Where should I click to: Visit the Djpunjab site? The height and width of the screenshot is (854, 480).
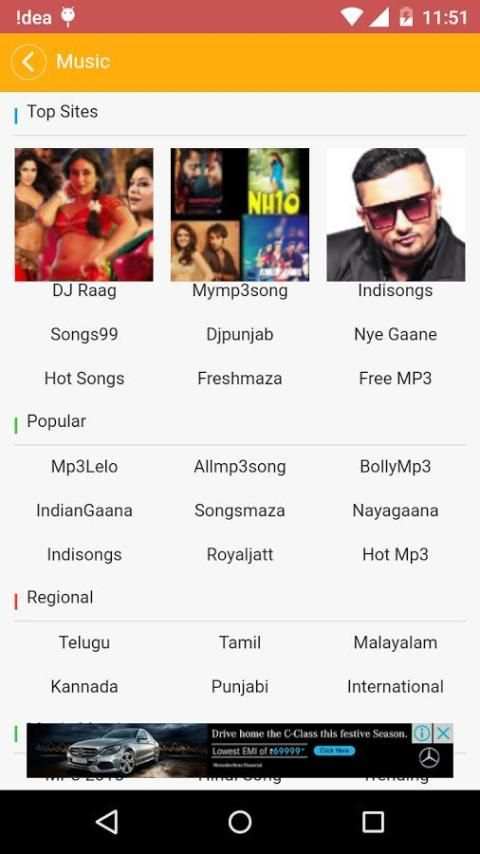[x=240, y=334]
